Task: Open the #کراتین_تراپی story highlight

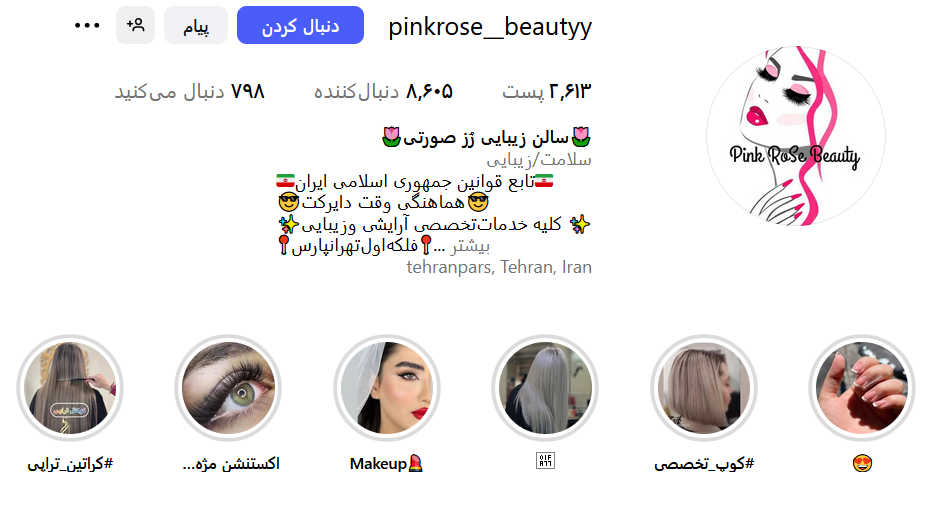Action: coord(69,387)
